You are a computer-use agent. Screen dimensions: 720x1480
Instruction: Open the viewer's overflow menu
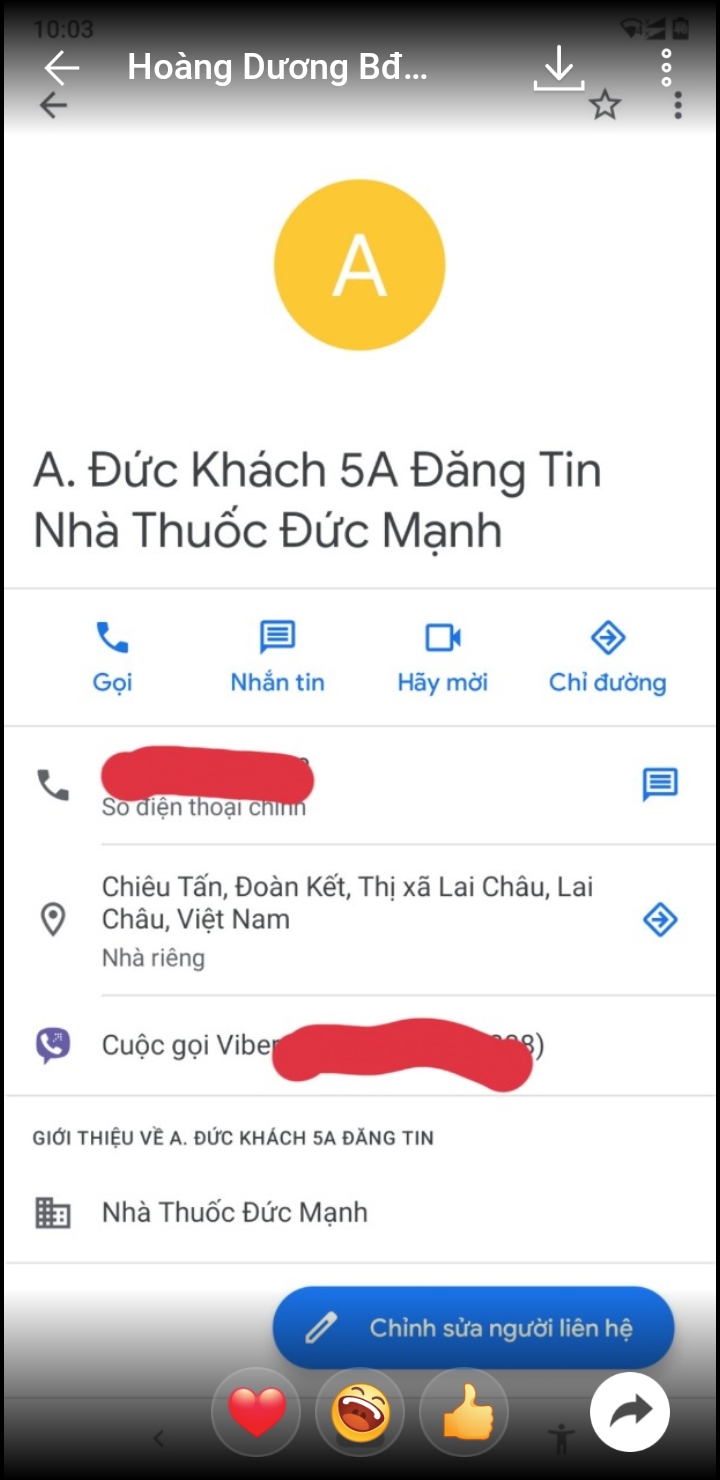point(666,67)
